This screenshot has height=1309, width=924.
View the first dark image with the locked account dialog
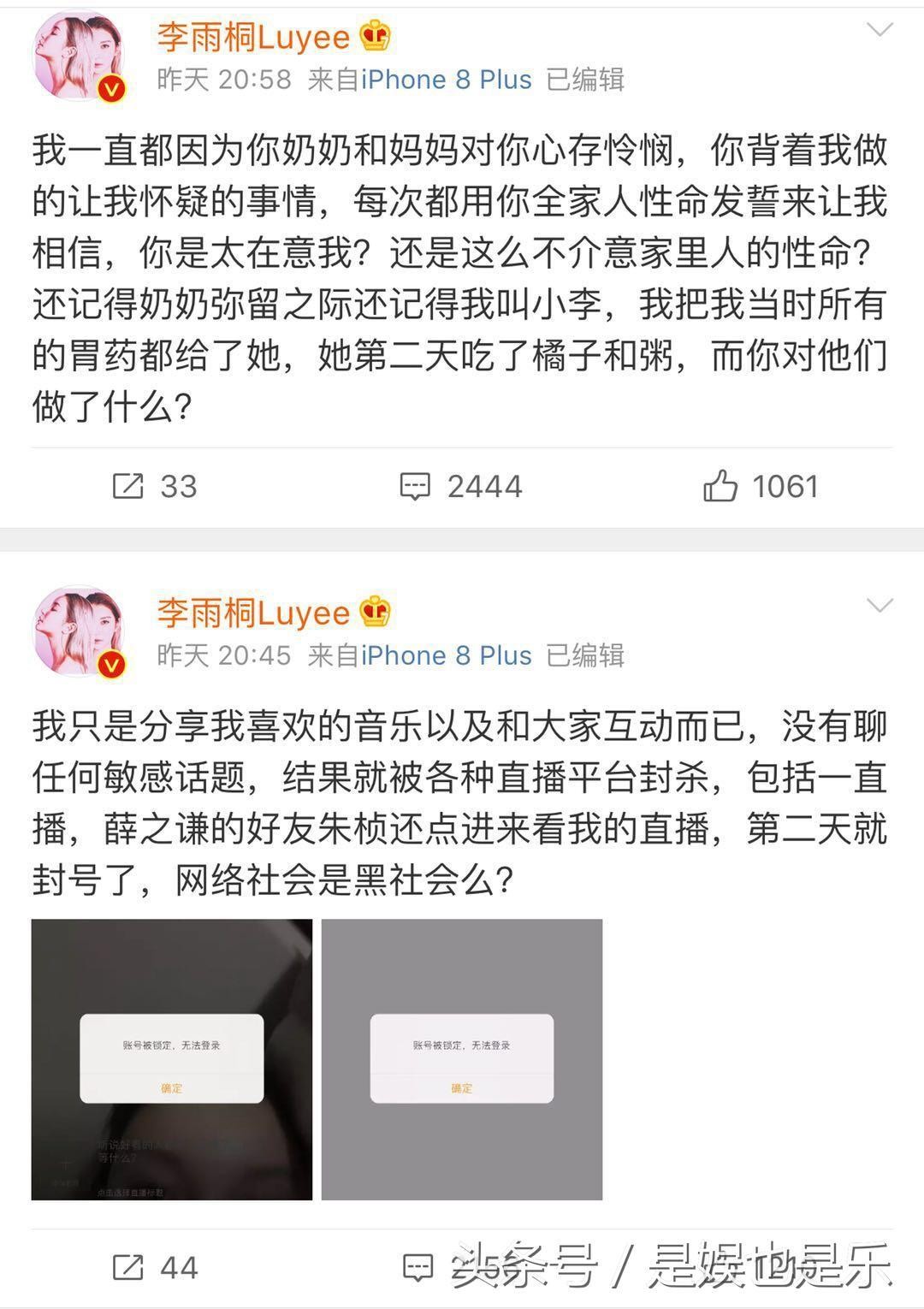pyautogui.click(x=172, y=1059)
